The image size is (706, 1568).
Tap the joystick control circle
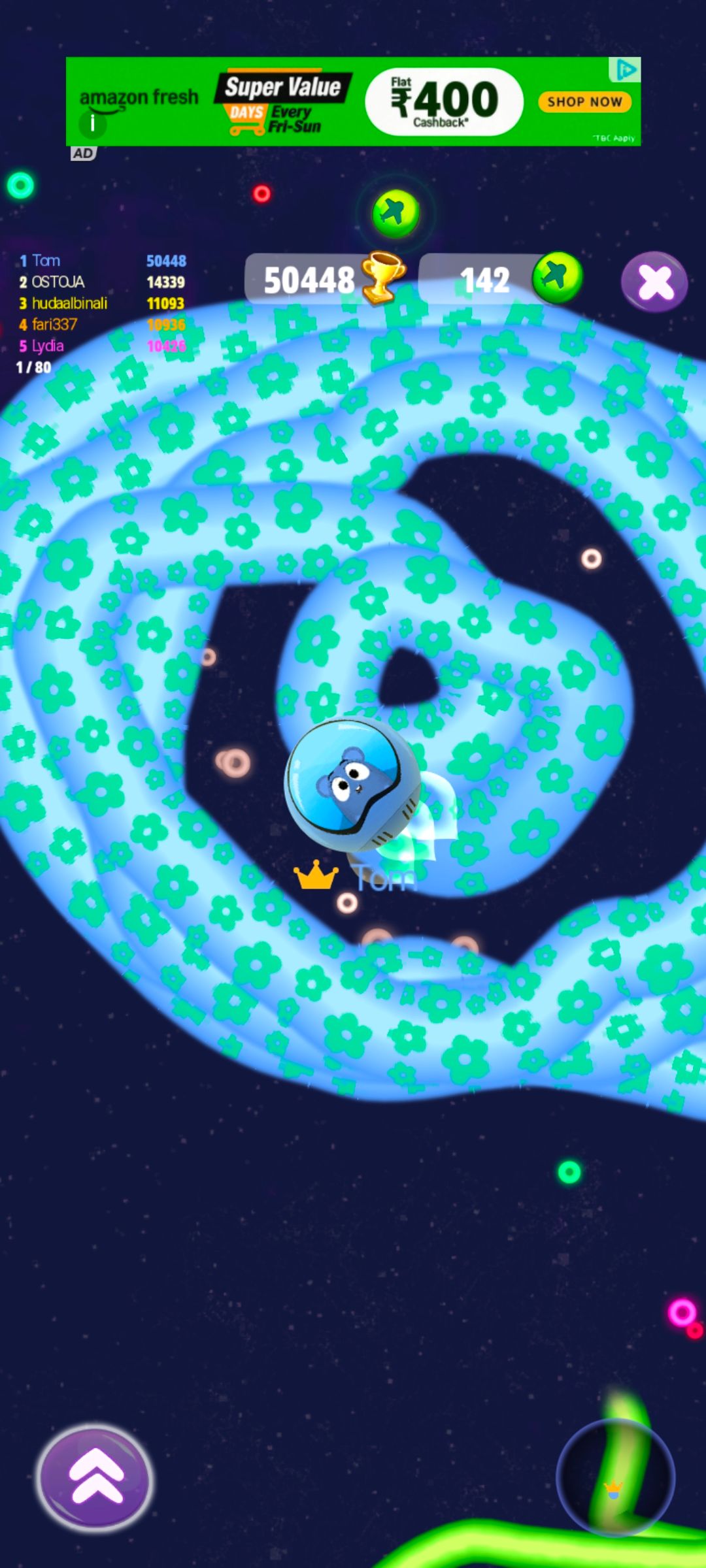[x=615, y=1478]
